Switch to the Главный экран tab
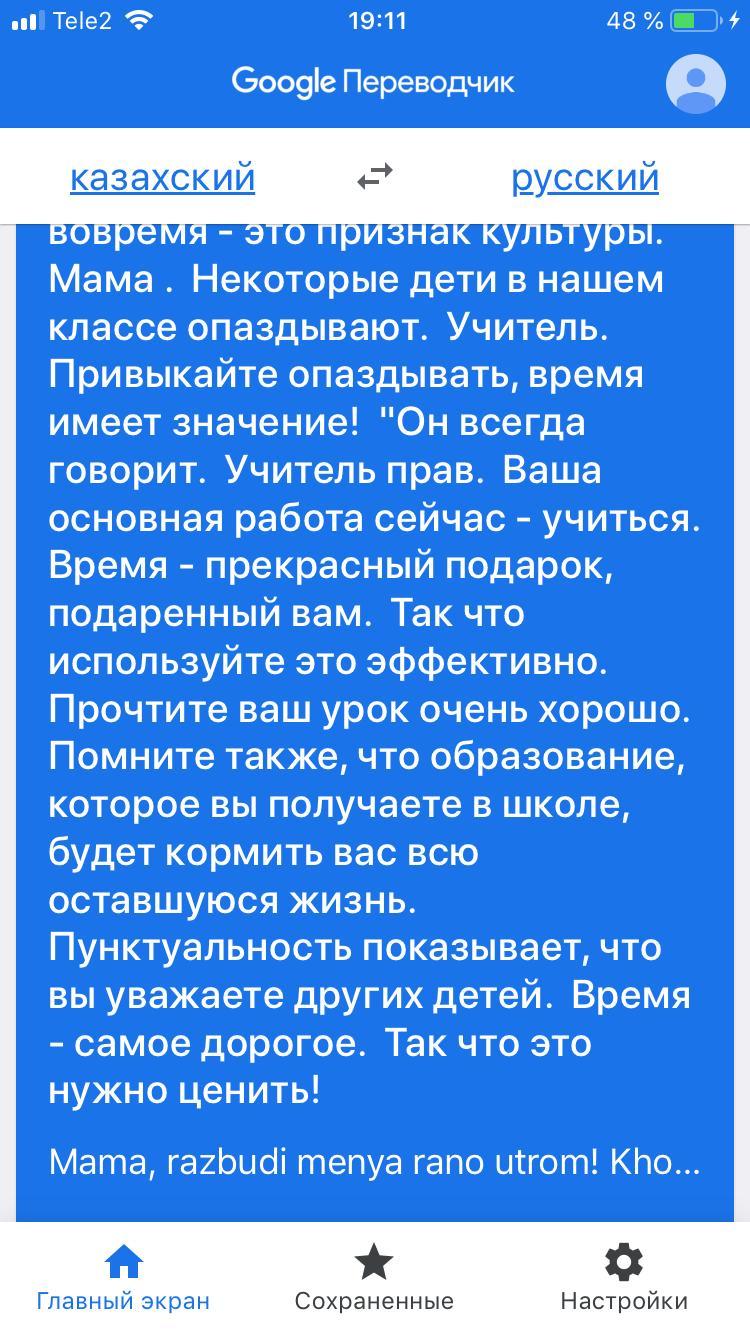The image size is (750, 1334). 124,1278
